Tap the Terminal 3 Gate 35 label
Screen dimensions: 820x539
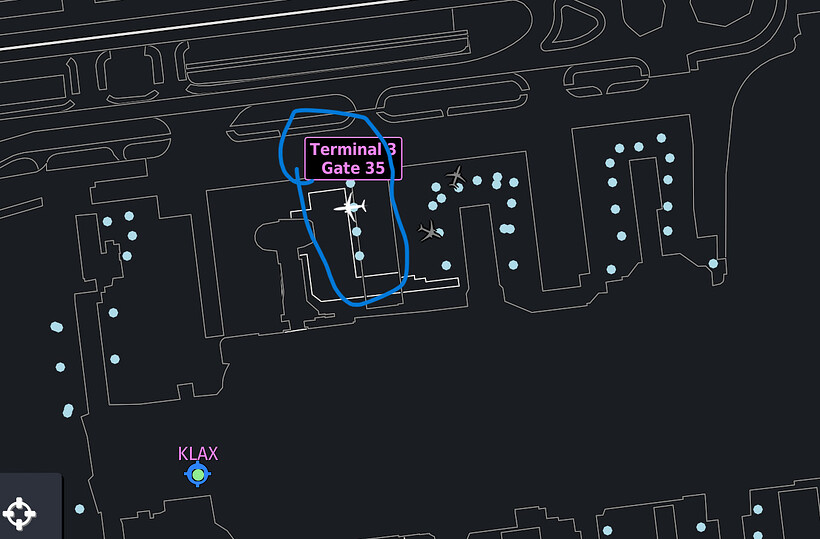(353, 159)
